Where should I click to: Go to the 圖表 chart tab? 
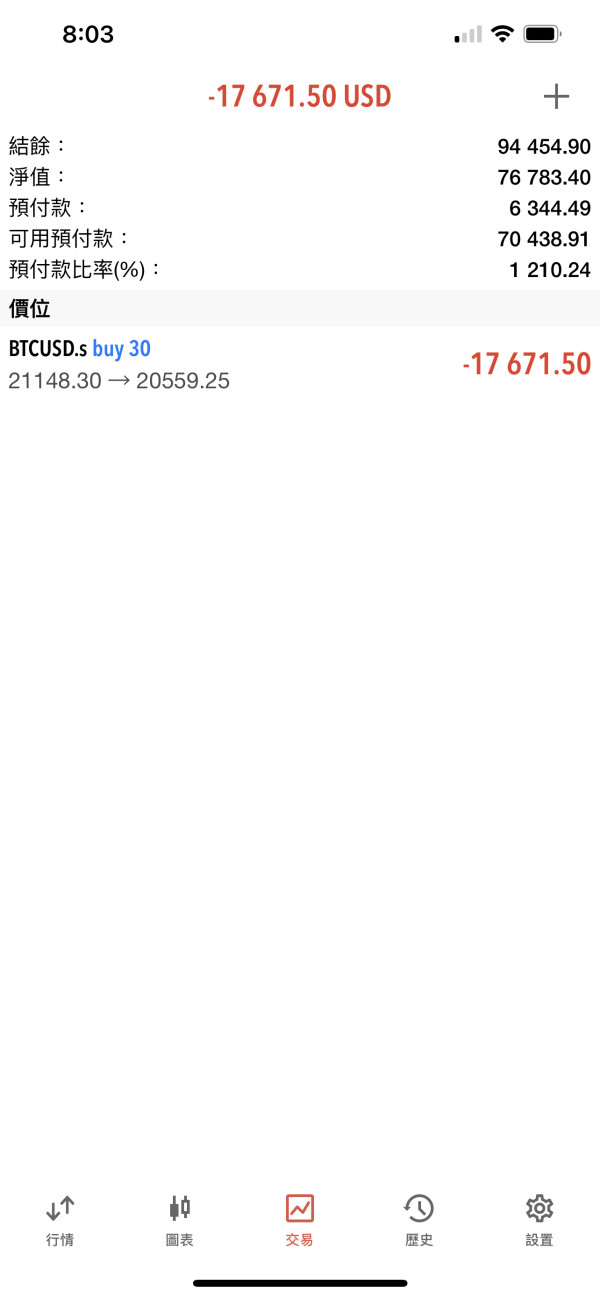pyautogui.click(x=180, y=1221)
